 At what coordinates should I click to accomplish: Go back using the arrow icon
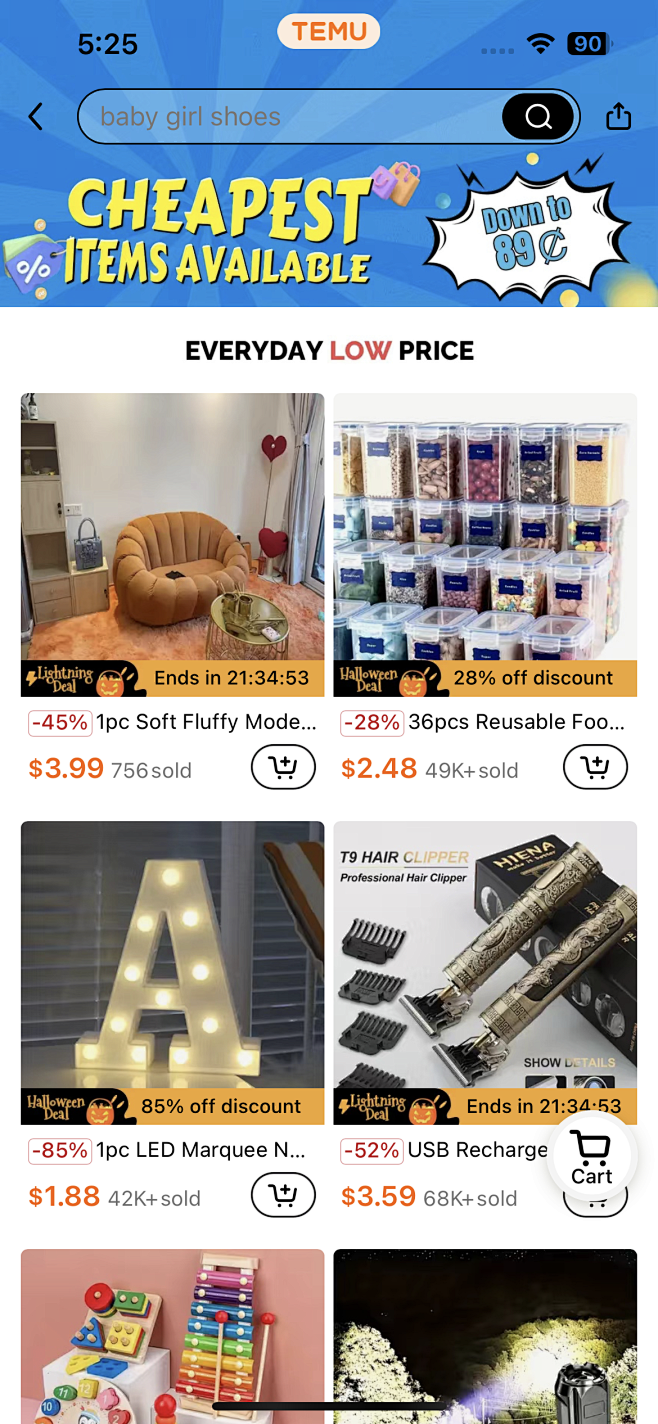[36, 117]
